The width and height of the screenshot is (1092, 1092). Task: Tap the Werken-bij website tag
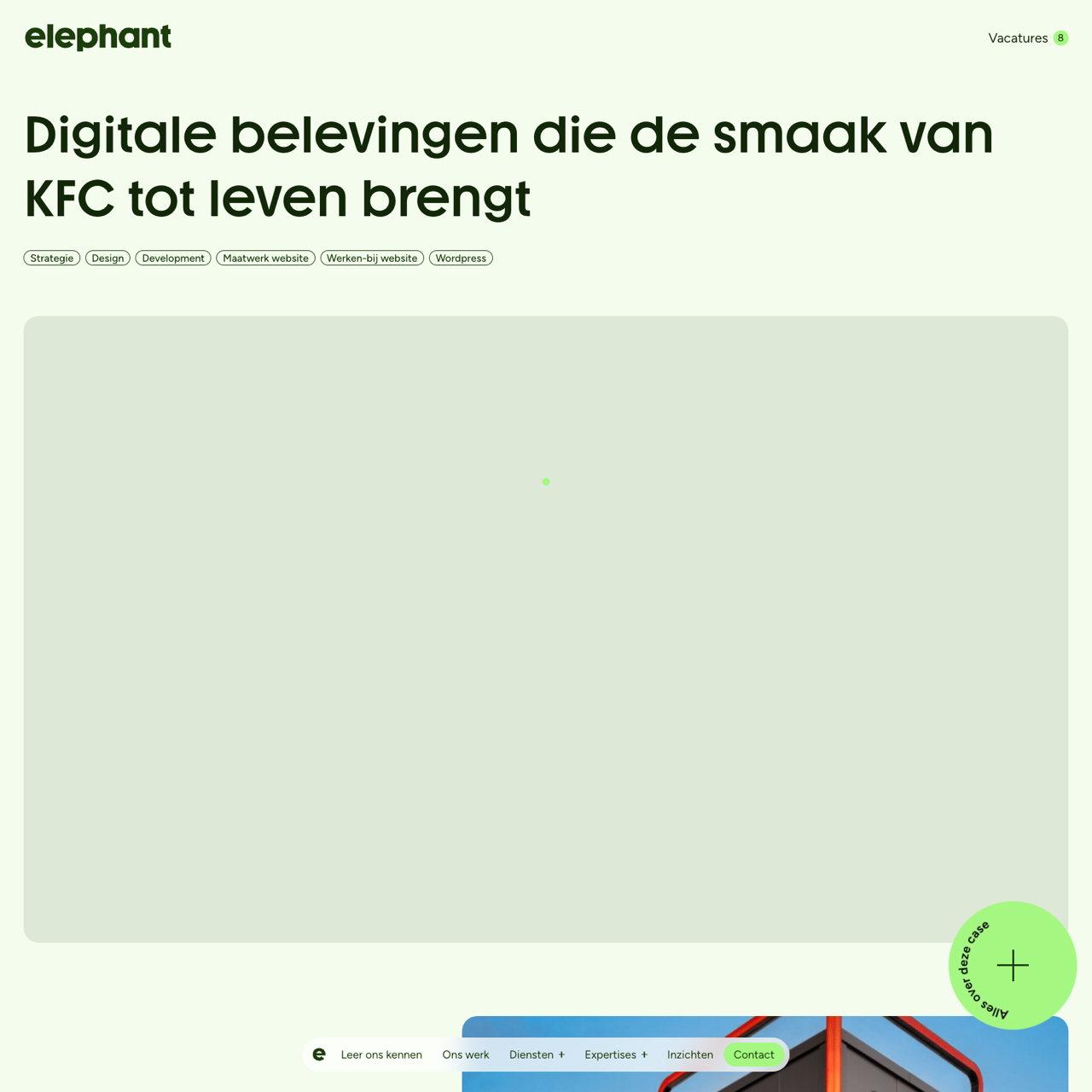click(372, 258)
